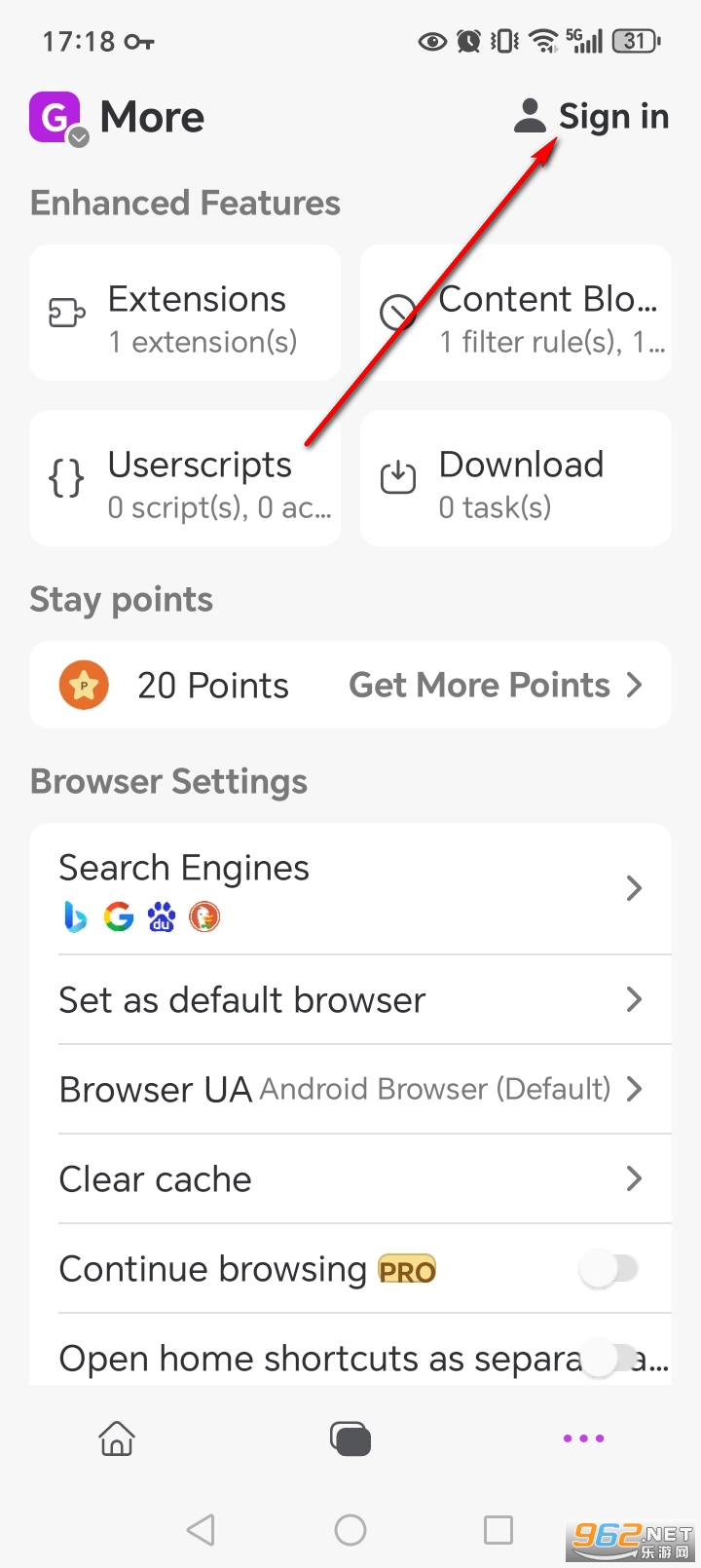Select the three-dots More tab

click(x=583, y=1438)
